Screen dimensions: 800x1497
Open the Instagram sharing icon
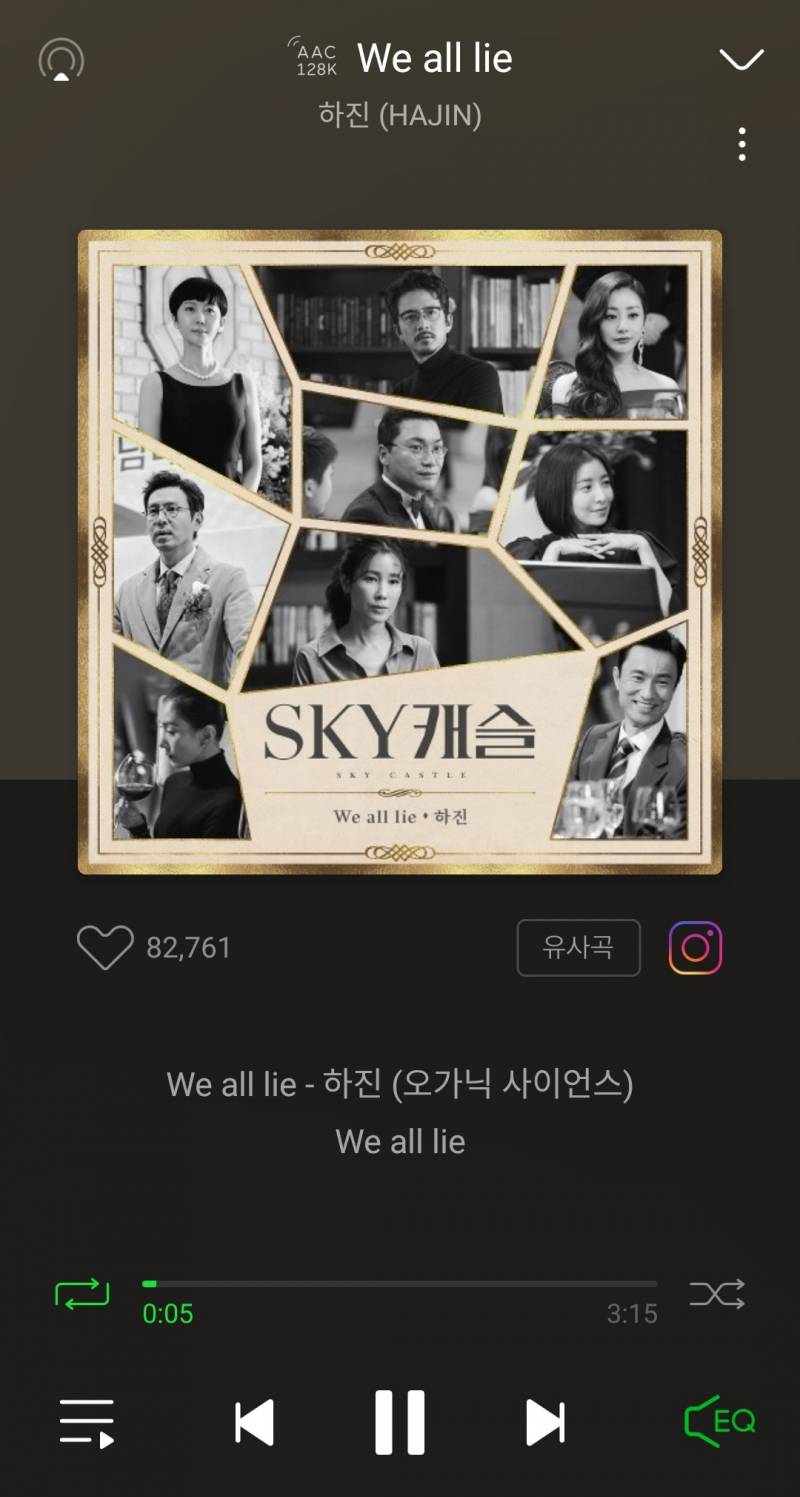point(694,947)
